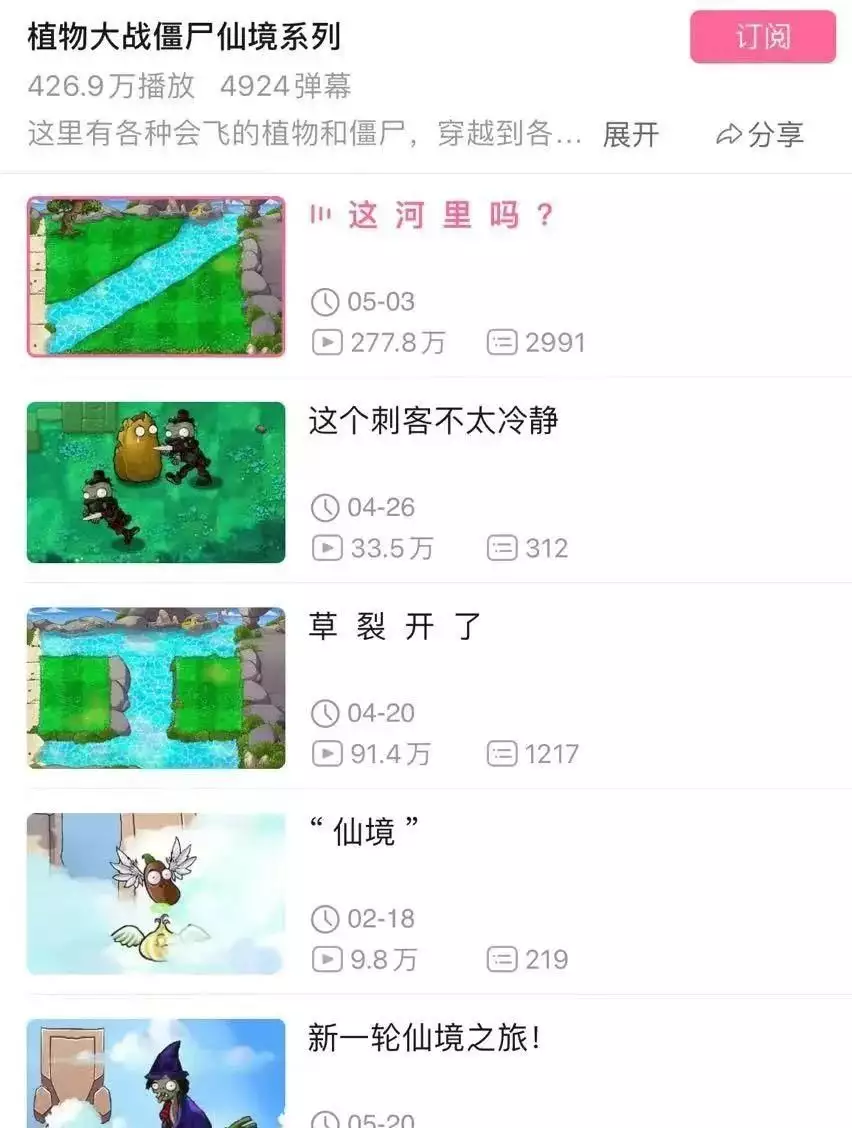Play the video 这个刺客不太冷静
Screen dimensions: 852x1128
pyautogui.click(x=433, y=421)
